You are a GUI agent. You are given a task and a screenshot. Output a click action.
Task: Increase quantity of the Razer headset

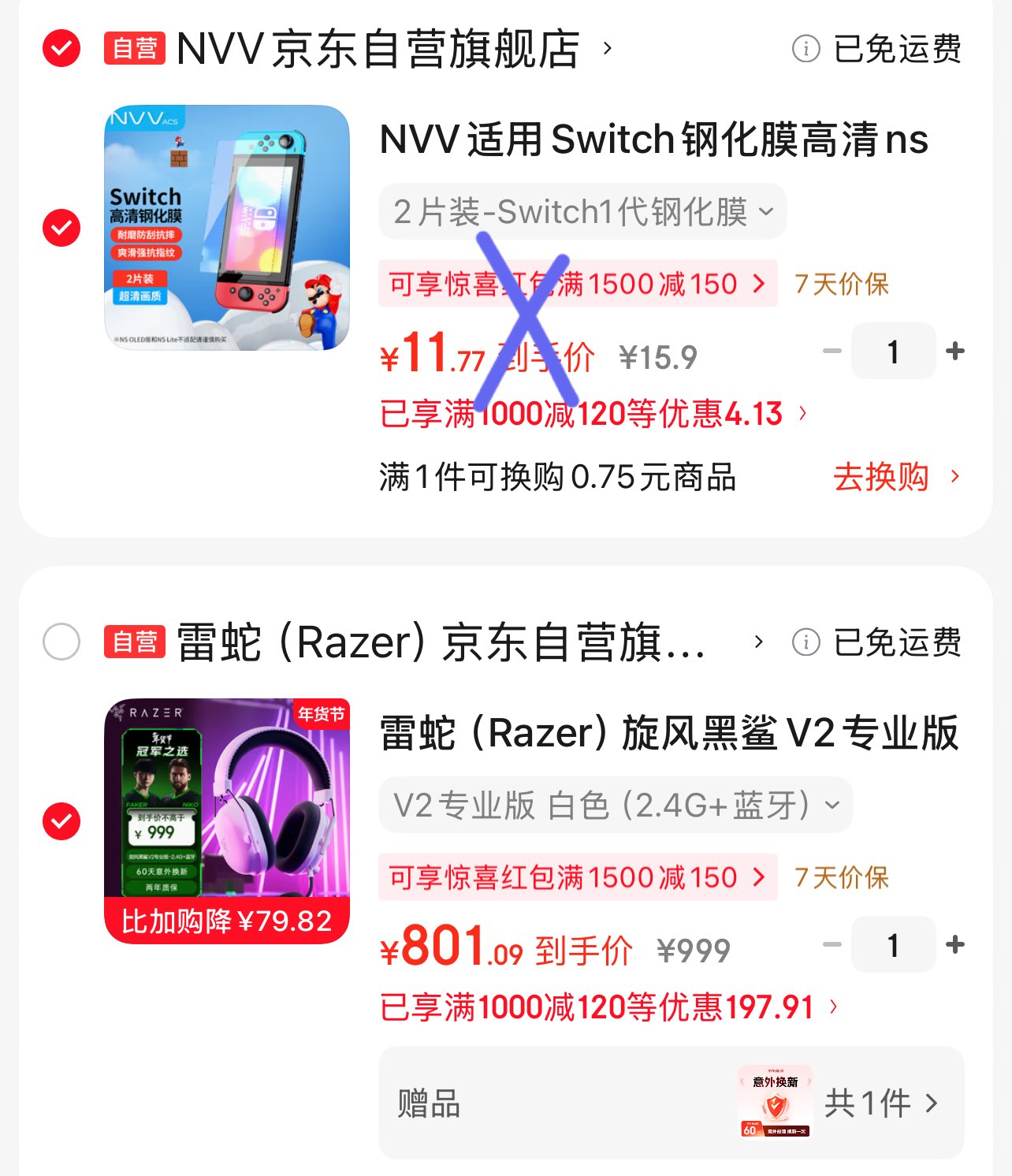pyautogui.click(x=955, y=944)
